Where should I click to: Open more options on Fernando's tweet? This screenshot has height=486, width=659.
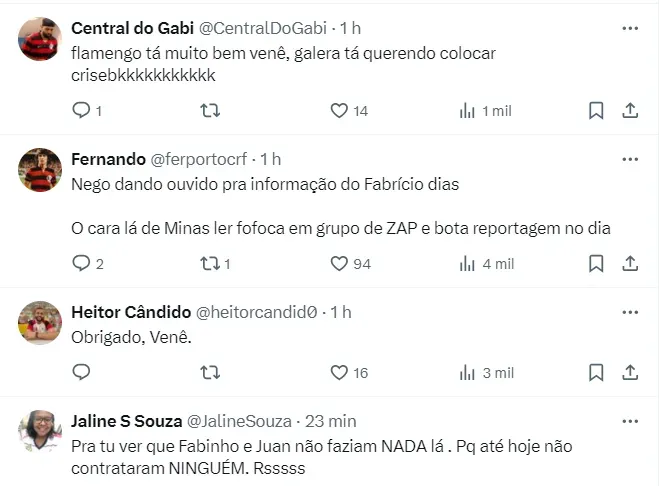(x=629, y=159)
